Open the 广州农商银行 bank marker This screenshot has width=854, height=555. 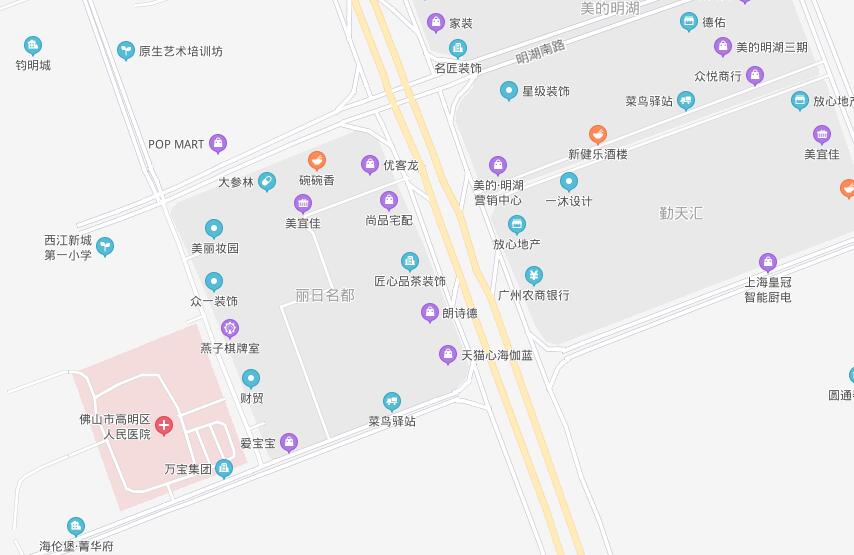(534, 275)
